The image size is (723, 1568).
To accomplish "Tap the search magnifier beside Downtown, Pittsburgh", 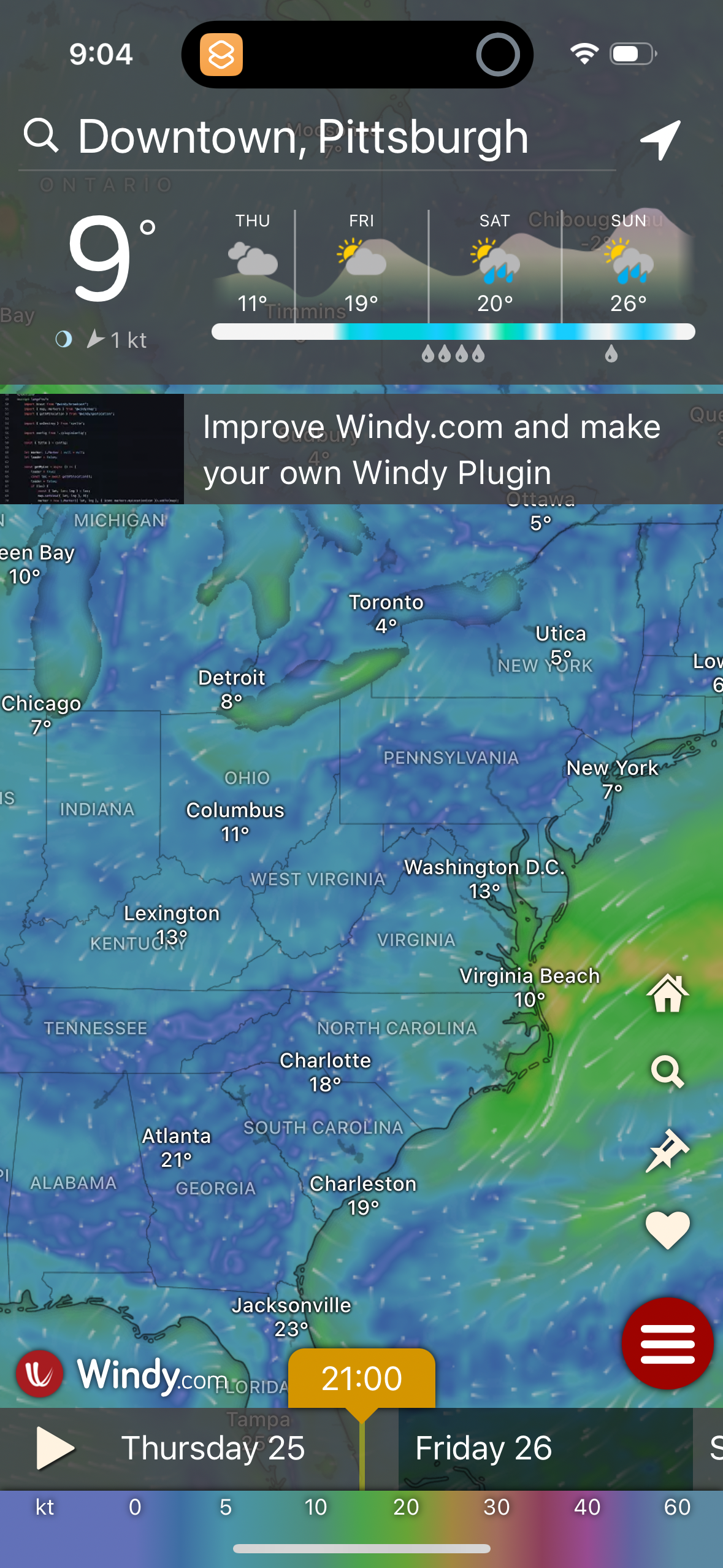I will tap(43, 137).
